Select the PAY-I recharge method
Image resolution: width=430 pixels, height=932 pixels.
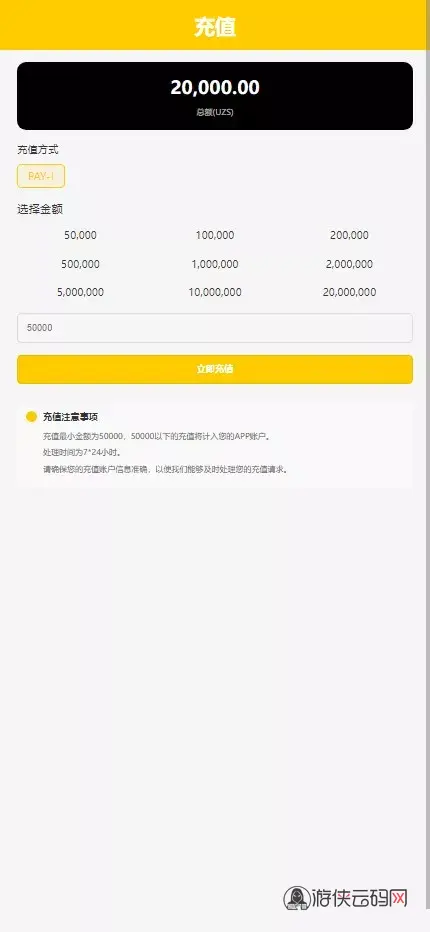point(41,176)
